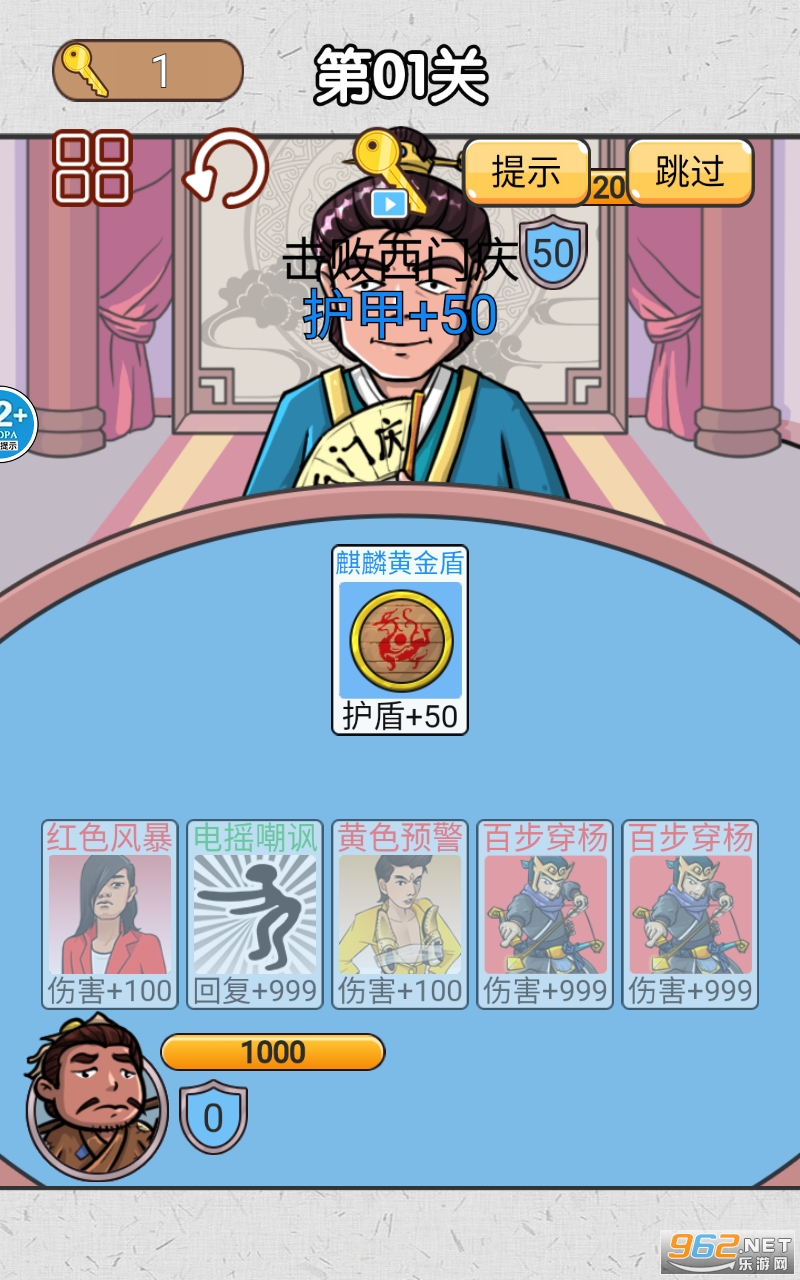The width and height of the screenshot is (800, 1280).
Task: Tap the restart level arrow
Action: (x=226, y=168)
